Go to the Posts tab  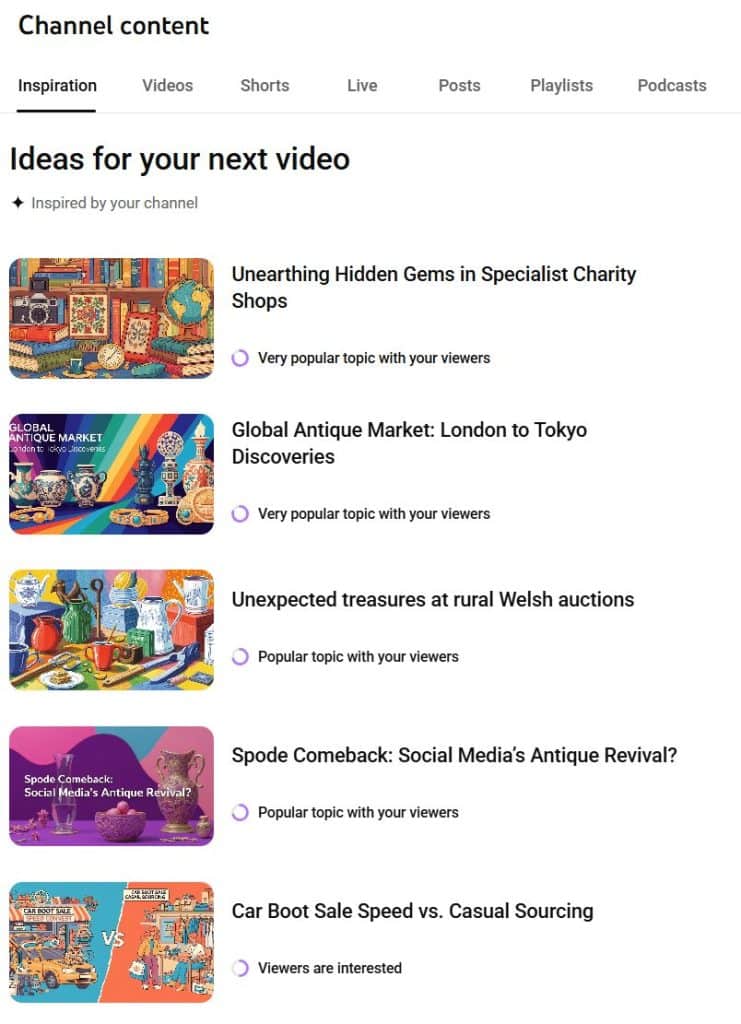[x=459, y=85]
